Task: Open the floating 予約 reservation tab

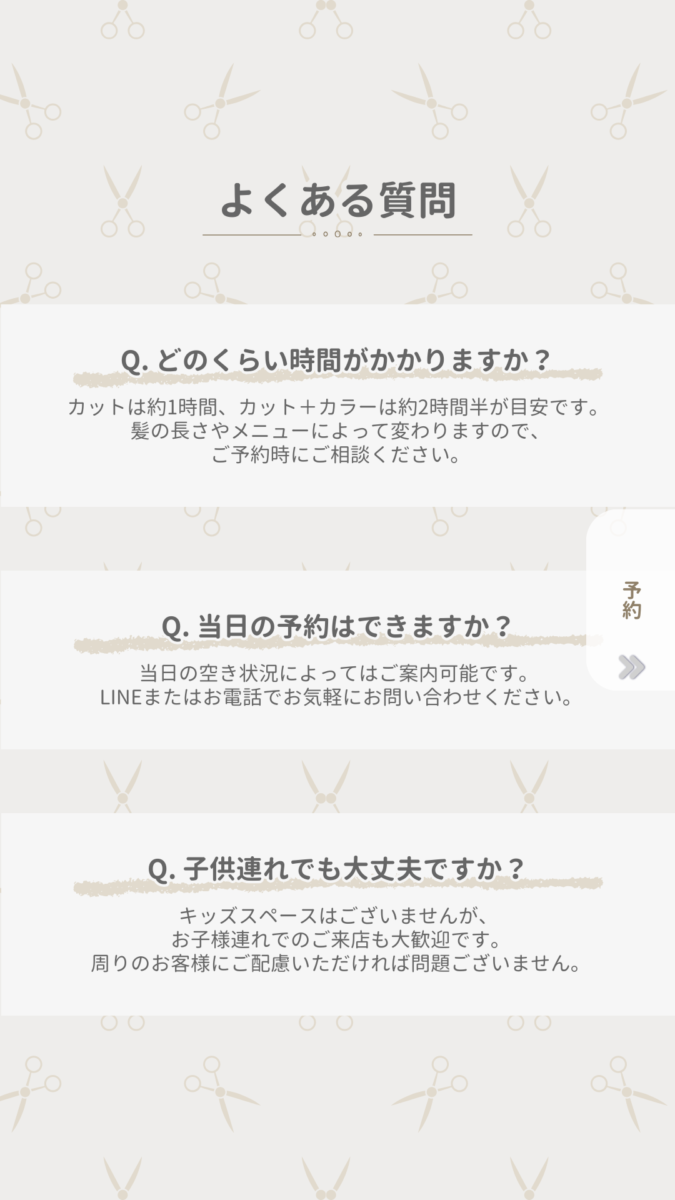Action: point(632,601)
